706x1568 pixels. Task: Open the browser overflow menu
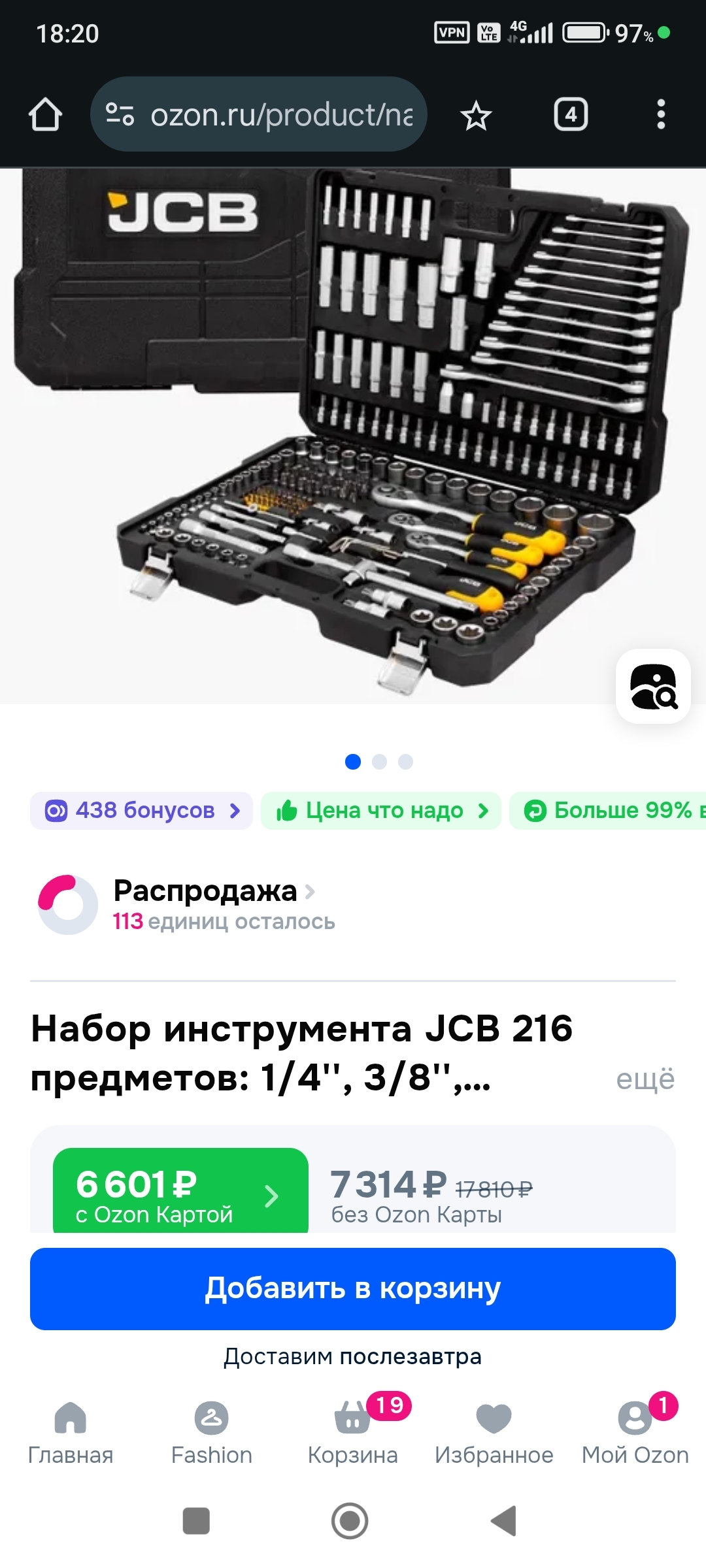661,115
